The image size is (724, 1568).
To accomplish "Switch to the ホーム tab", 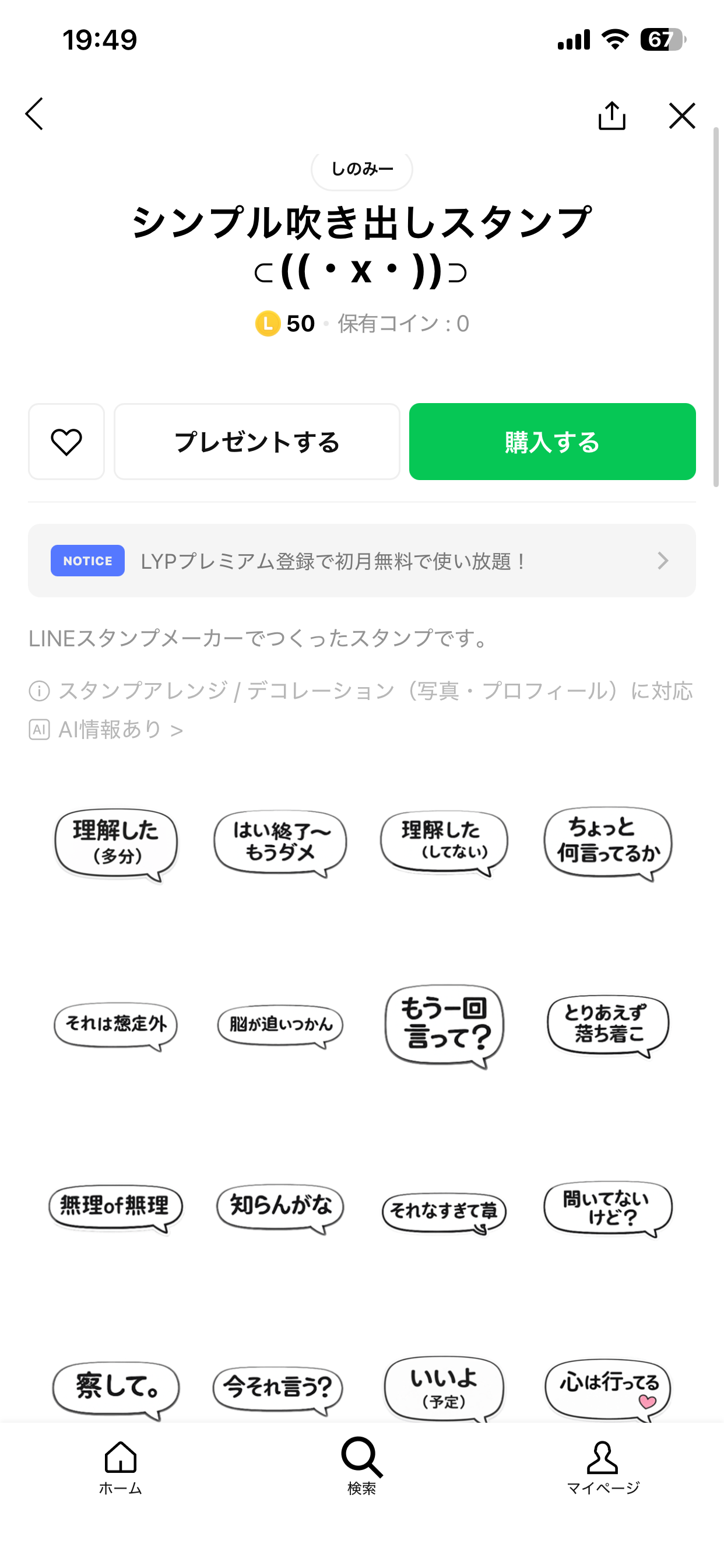I will (x=121, y=1467).
